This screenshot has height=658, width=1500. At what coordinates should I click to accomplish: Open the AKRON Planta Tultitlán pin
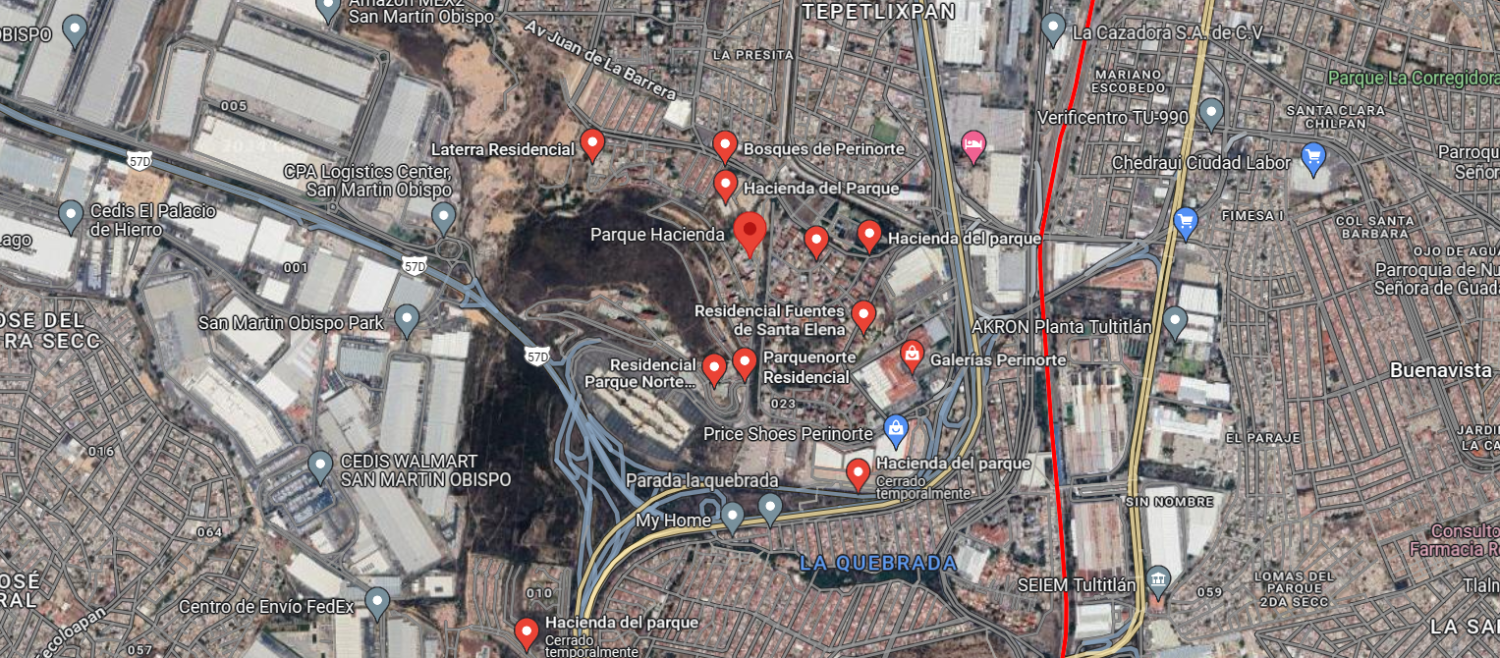click(x=1175, y=323)
